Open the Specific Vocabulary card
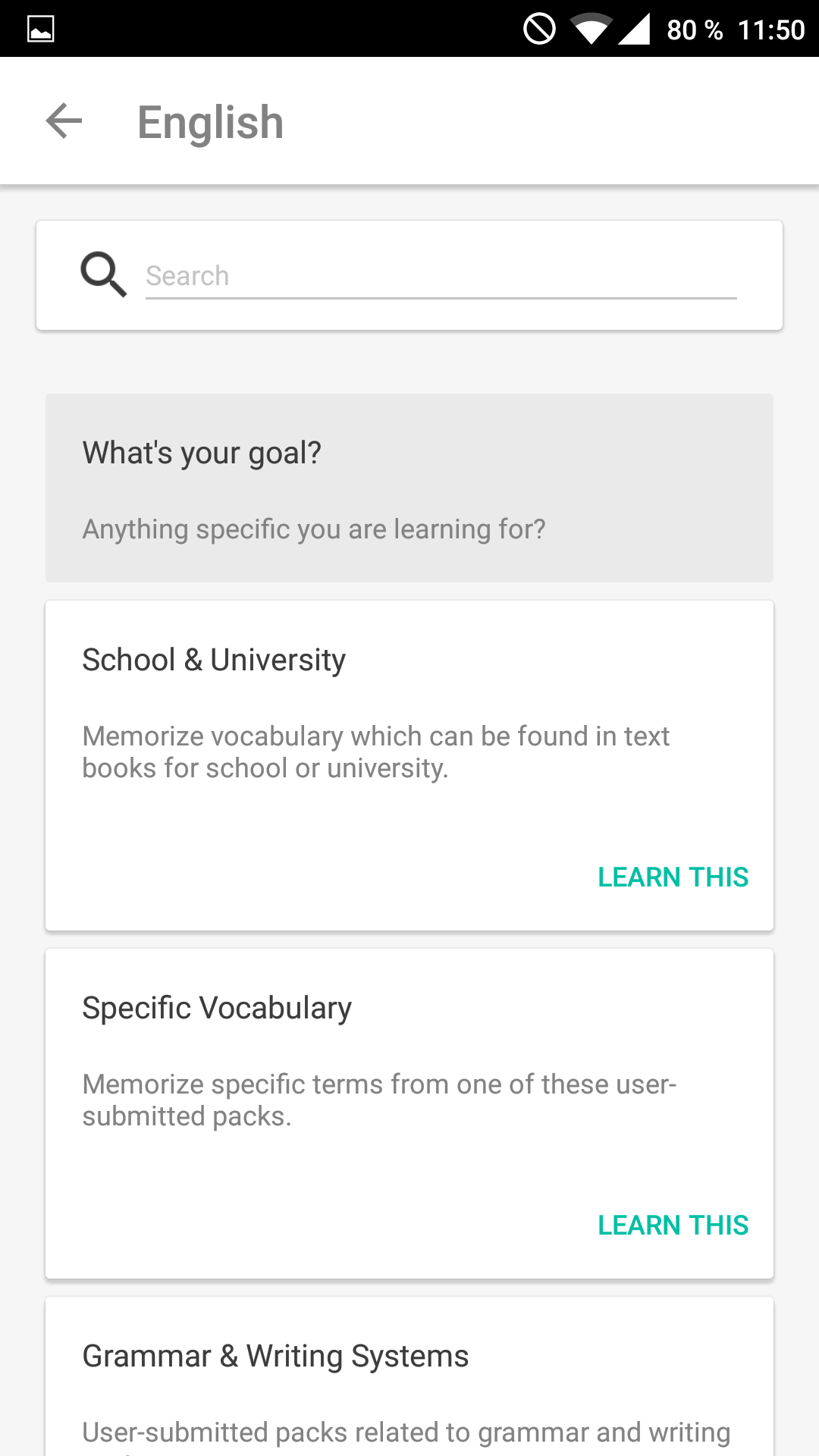This screenshot has height=1456, width=819. tap(409, 1113)
